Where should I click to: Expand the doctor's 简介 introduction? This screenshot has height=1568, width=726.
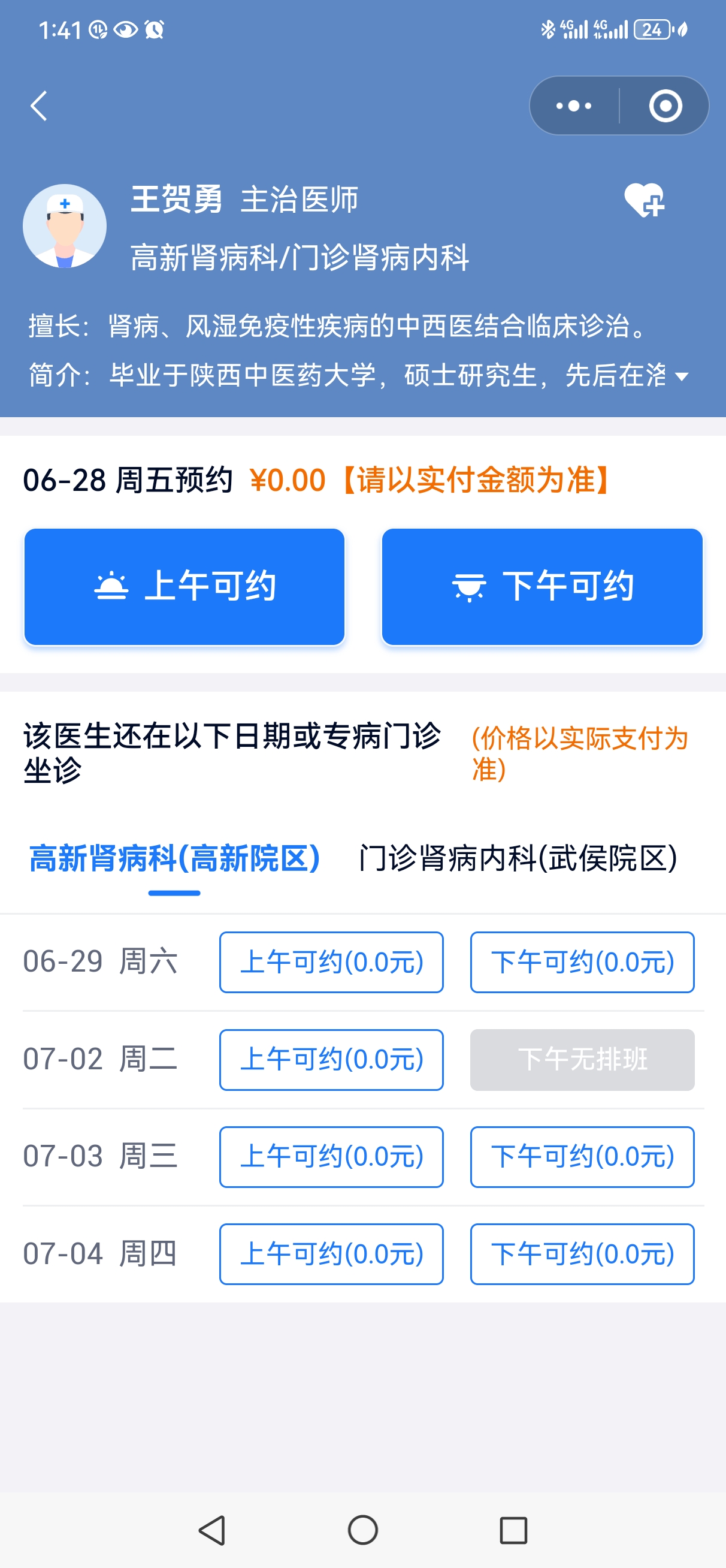(682, 377)
